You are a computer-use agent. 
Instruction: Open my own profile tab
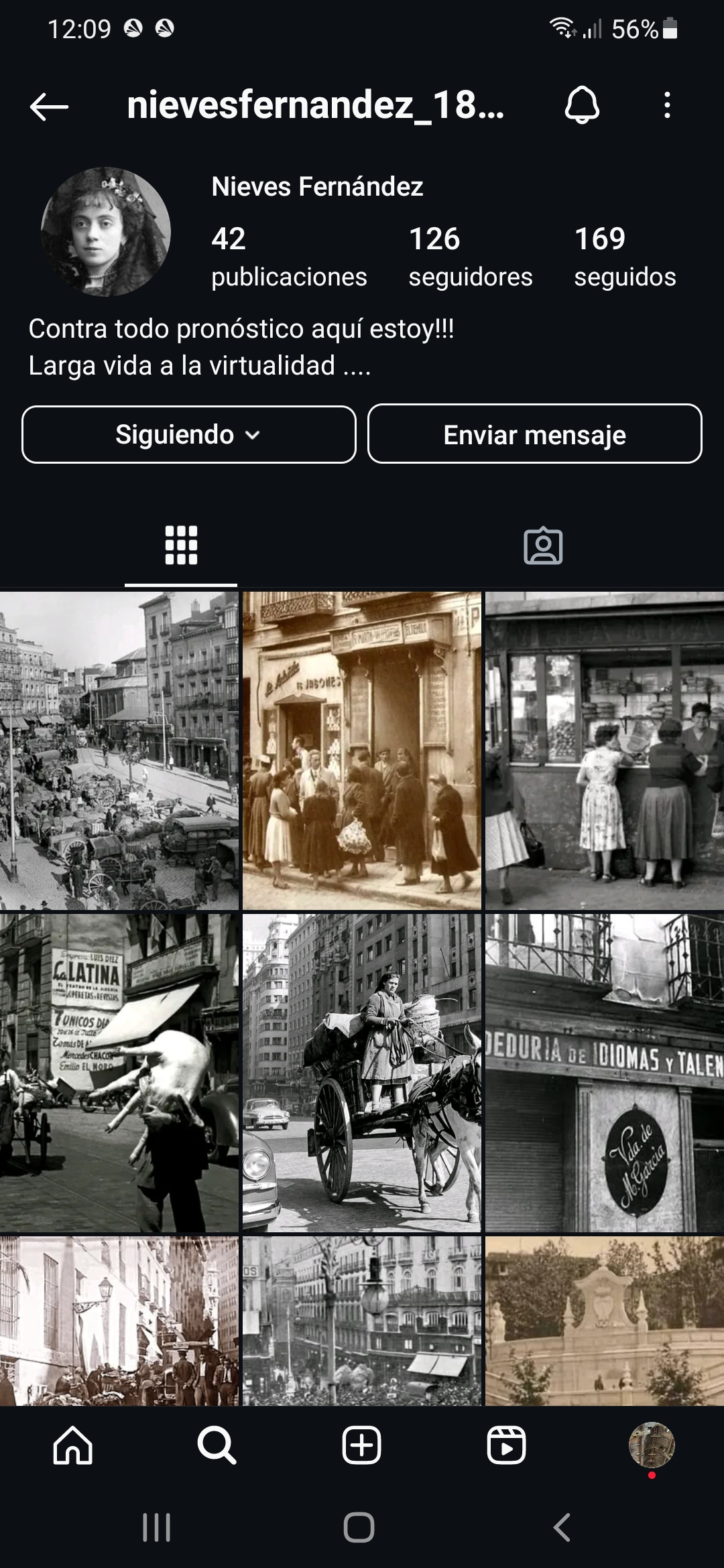point(651,1445)
